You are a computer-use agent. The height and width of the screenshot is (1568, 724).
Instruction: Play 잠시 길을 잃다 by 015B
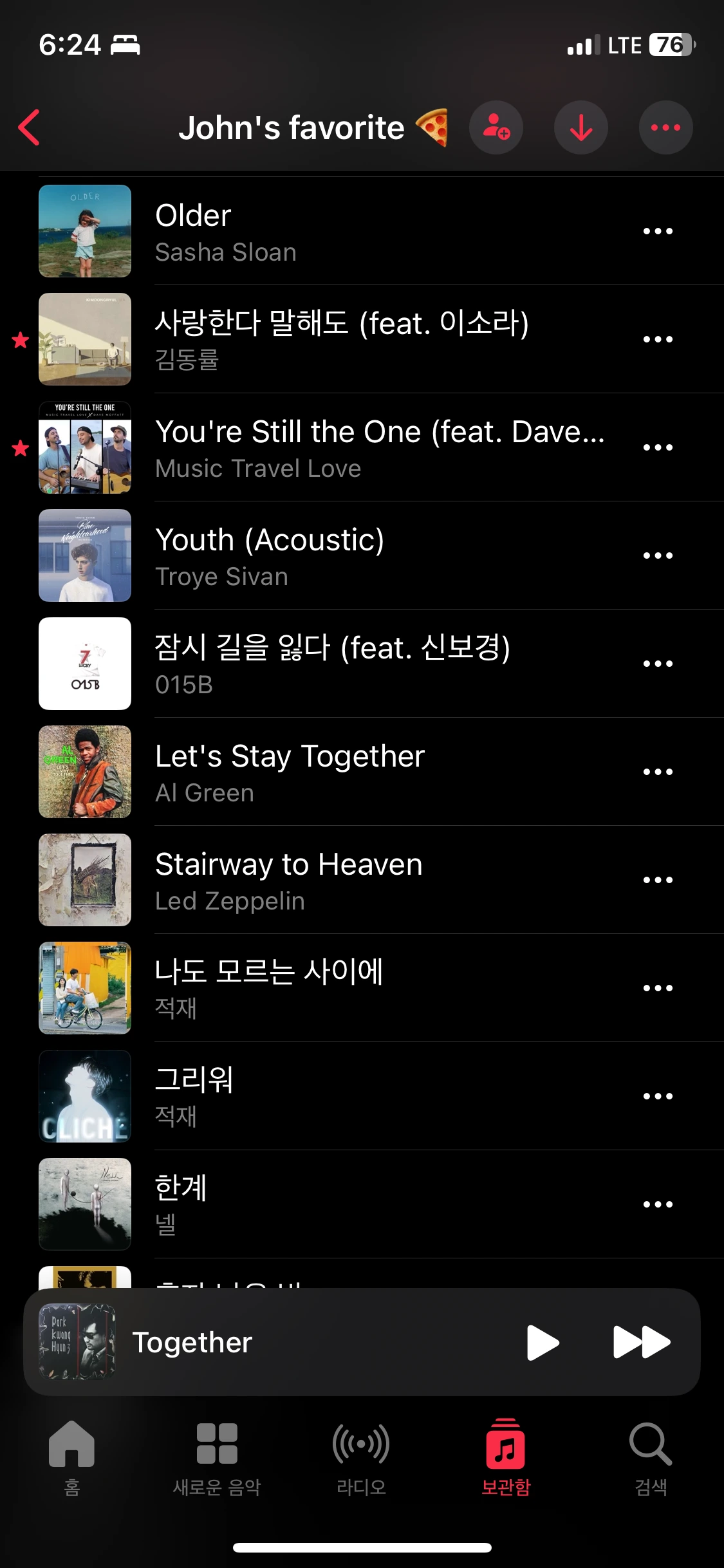[332, 664]
